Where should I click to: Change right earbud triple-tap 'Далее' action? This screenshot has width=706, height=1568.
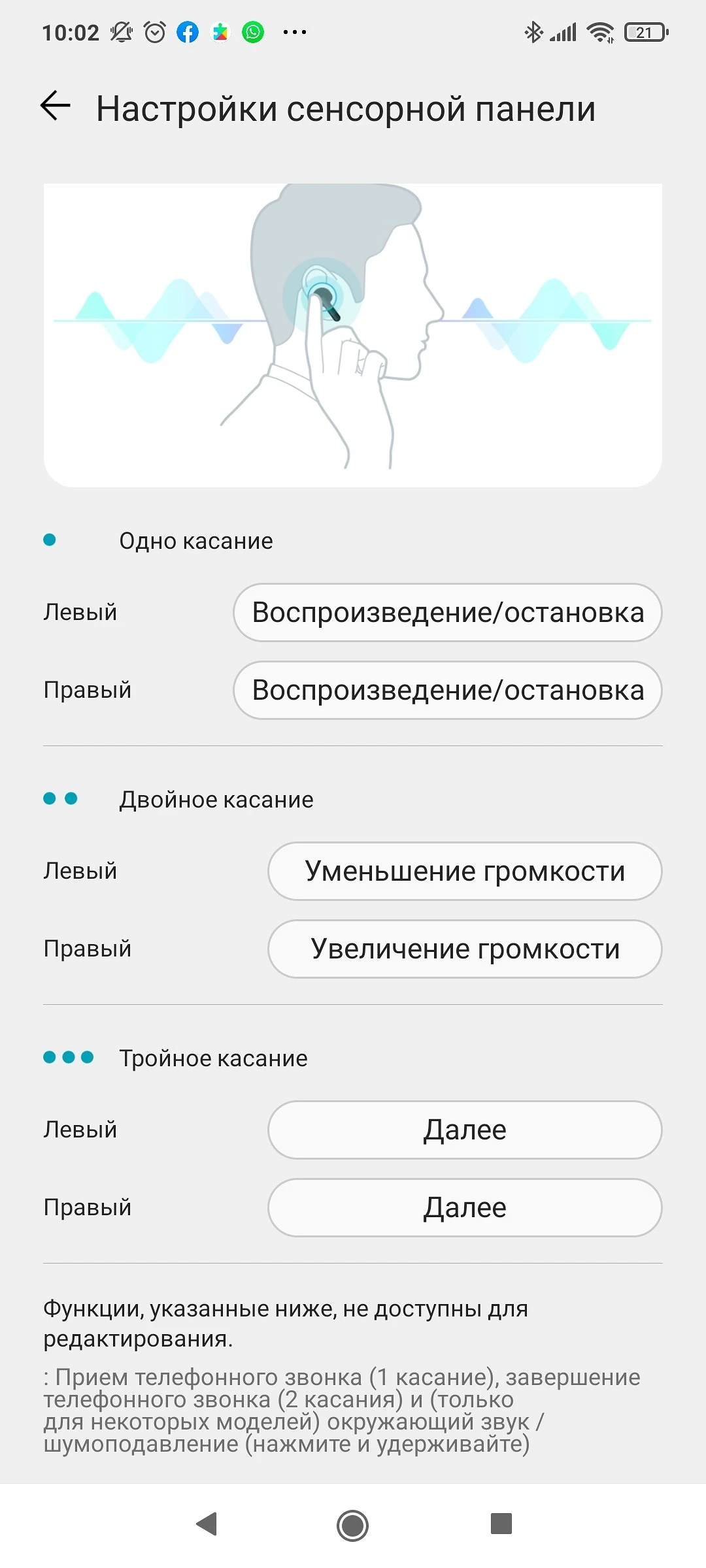pyautogui.click(x=465, y=1208)
